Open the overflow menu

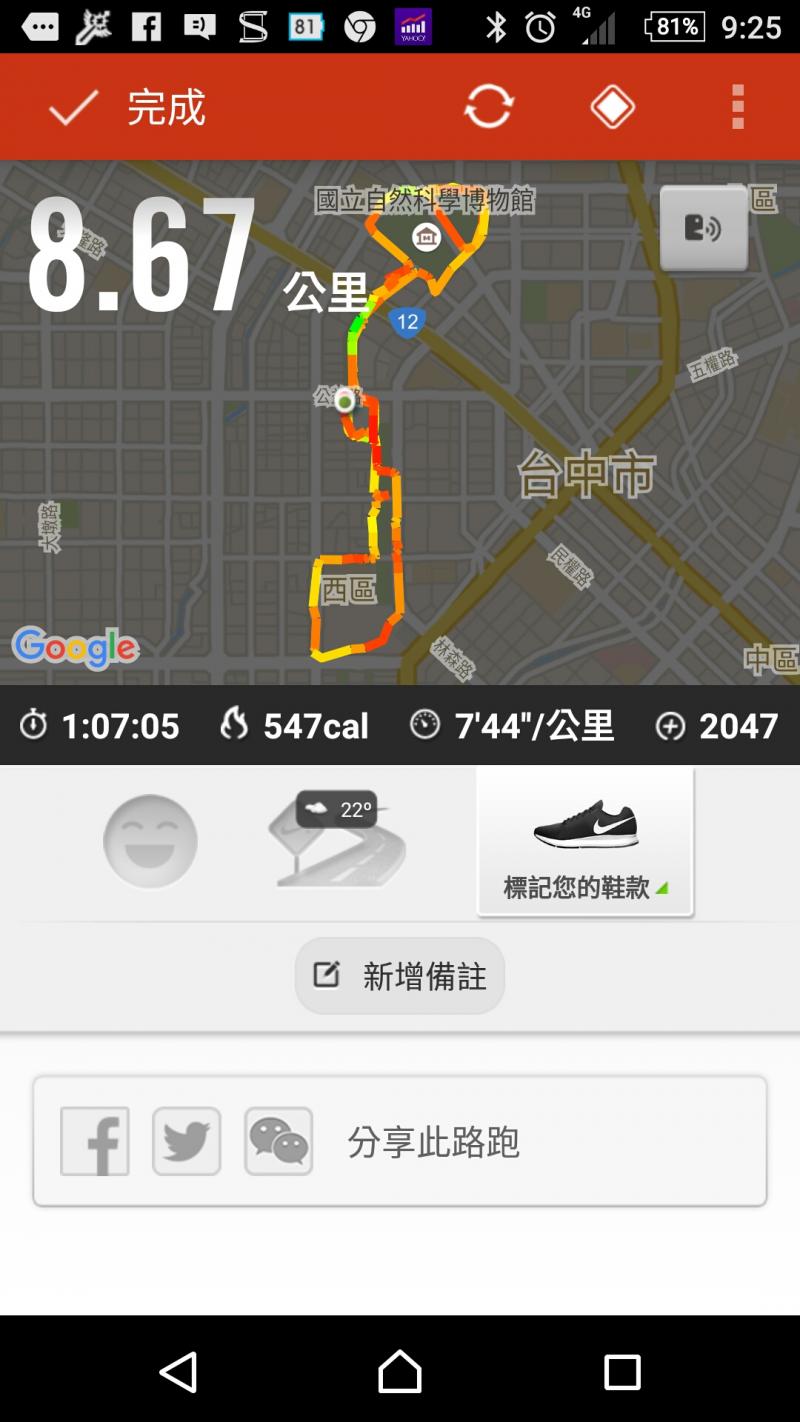coord(738,107)
